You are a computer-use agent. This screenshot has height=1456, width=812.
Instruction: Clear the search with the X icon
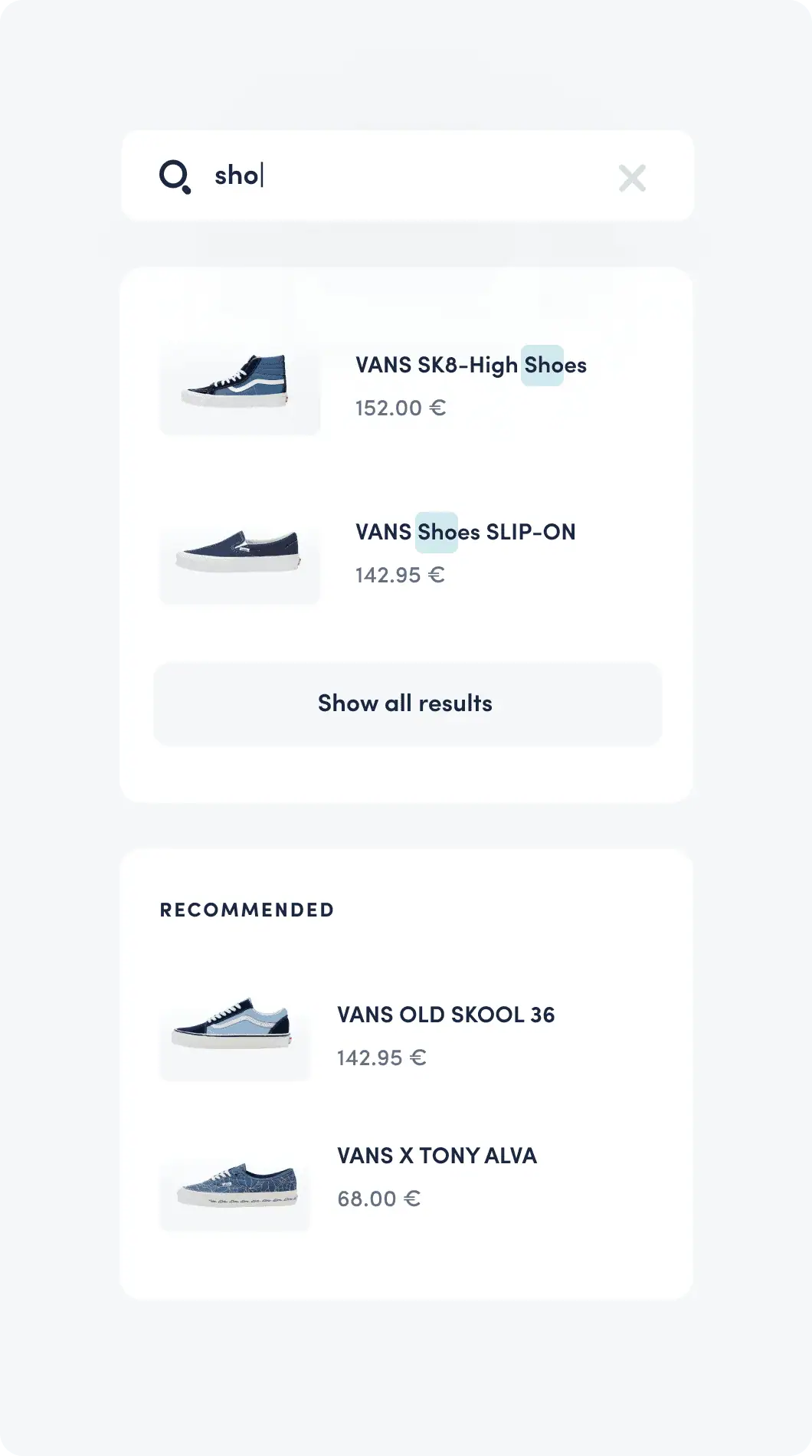point(633,177)
